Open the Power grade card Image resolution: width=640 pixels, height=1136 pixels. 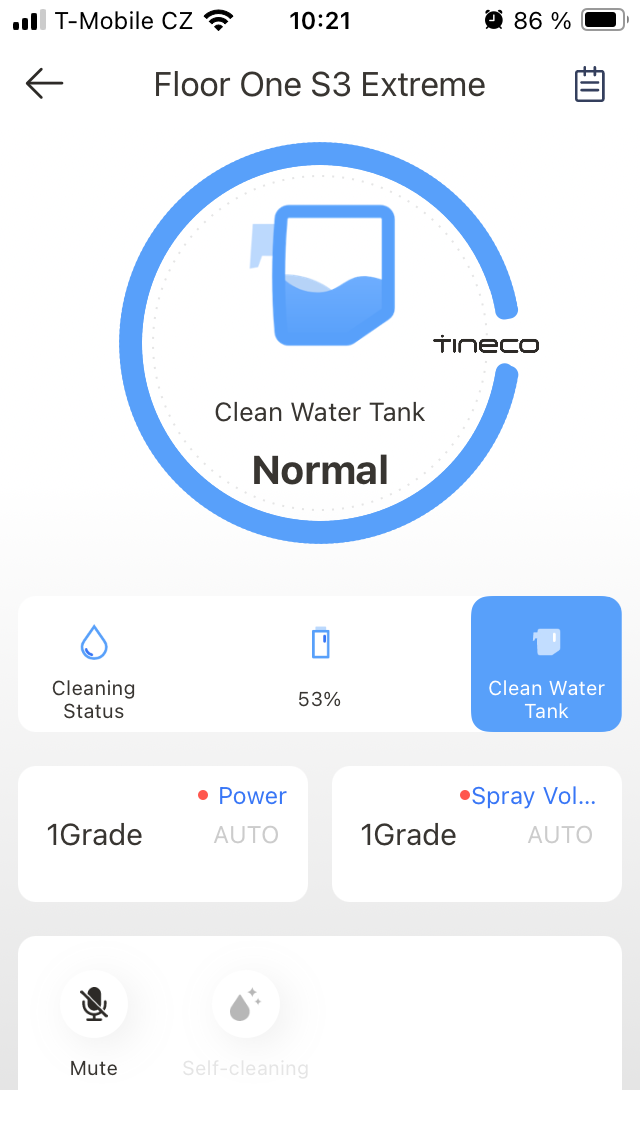click(163, 834)
